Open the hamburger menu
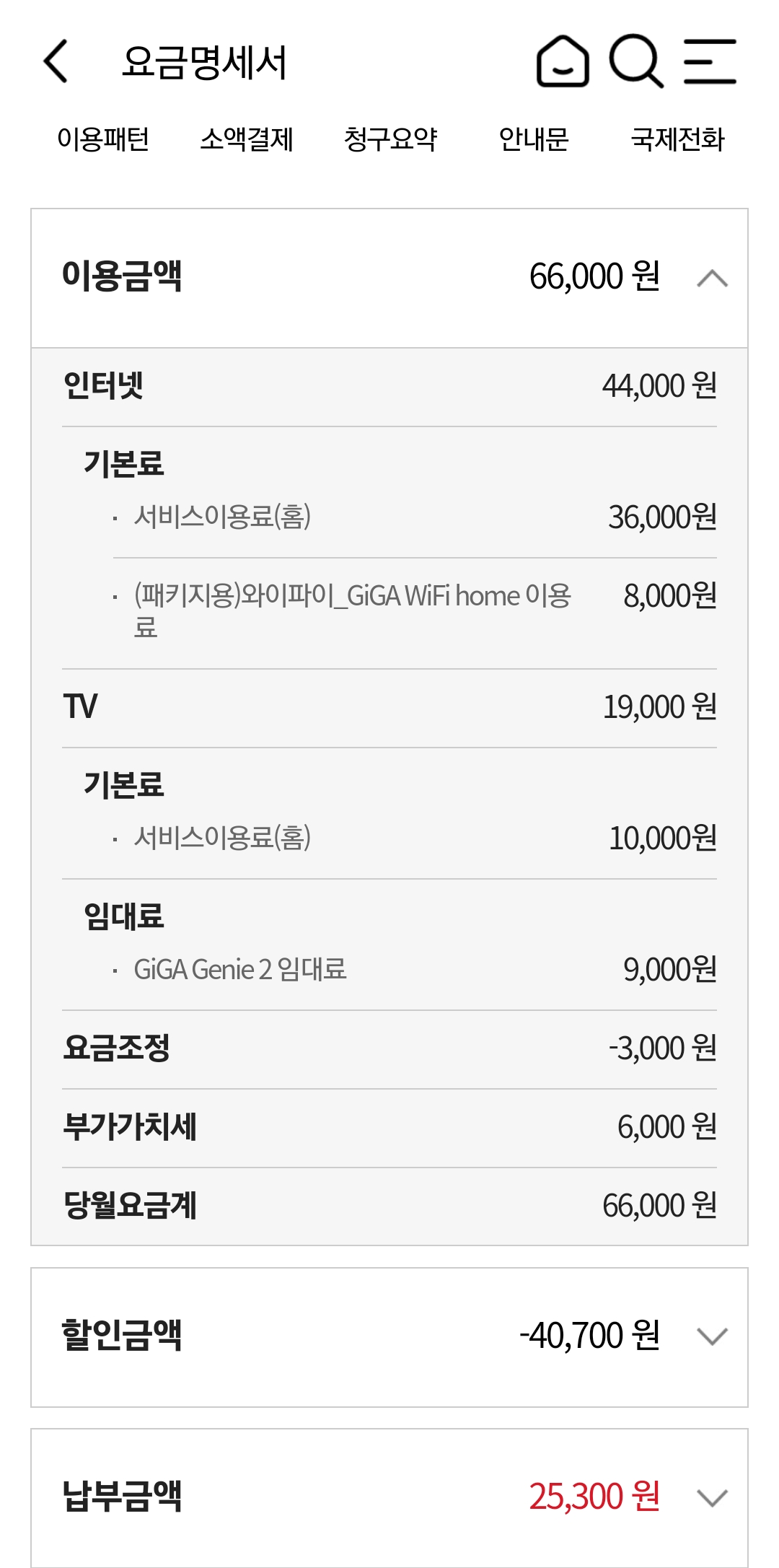The height and width of the screenshot is (1568, 779). click(710, 62)
